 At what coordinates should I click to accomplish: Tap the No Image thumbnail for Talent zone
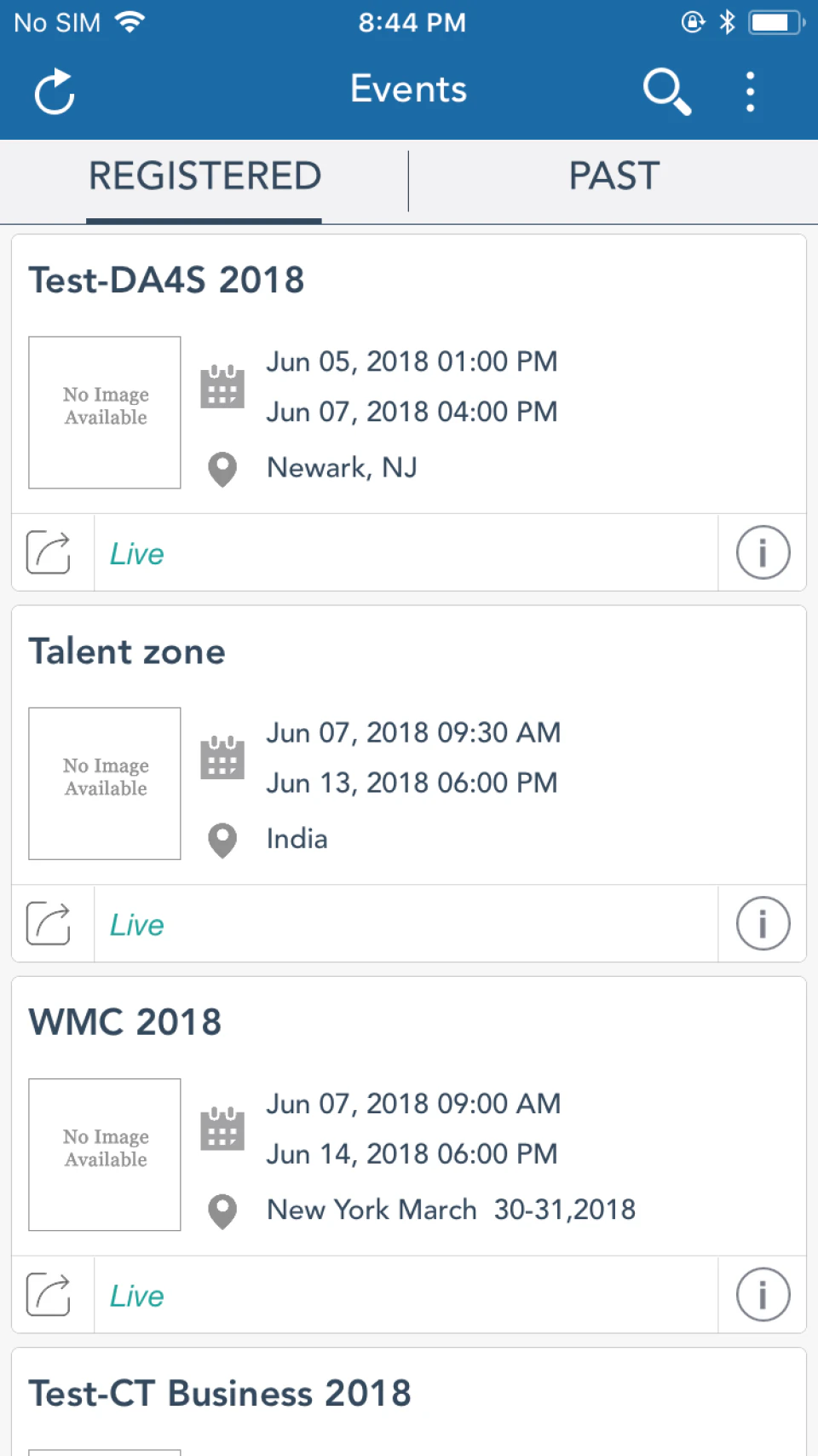coord(104,783)
